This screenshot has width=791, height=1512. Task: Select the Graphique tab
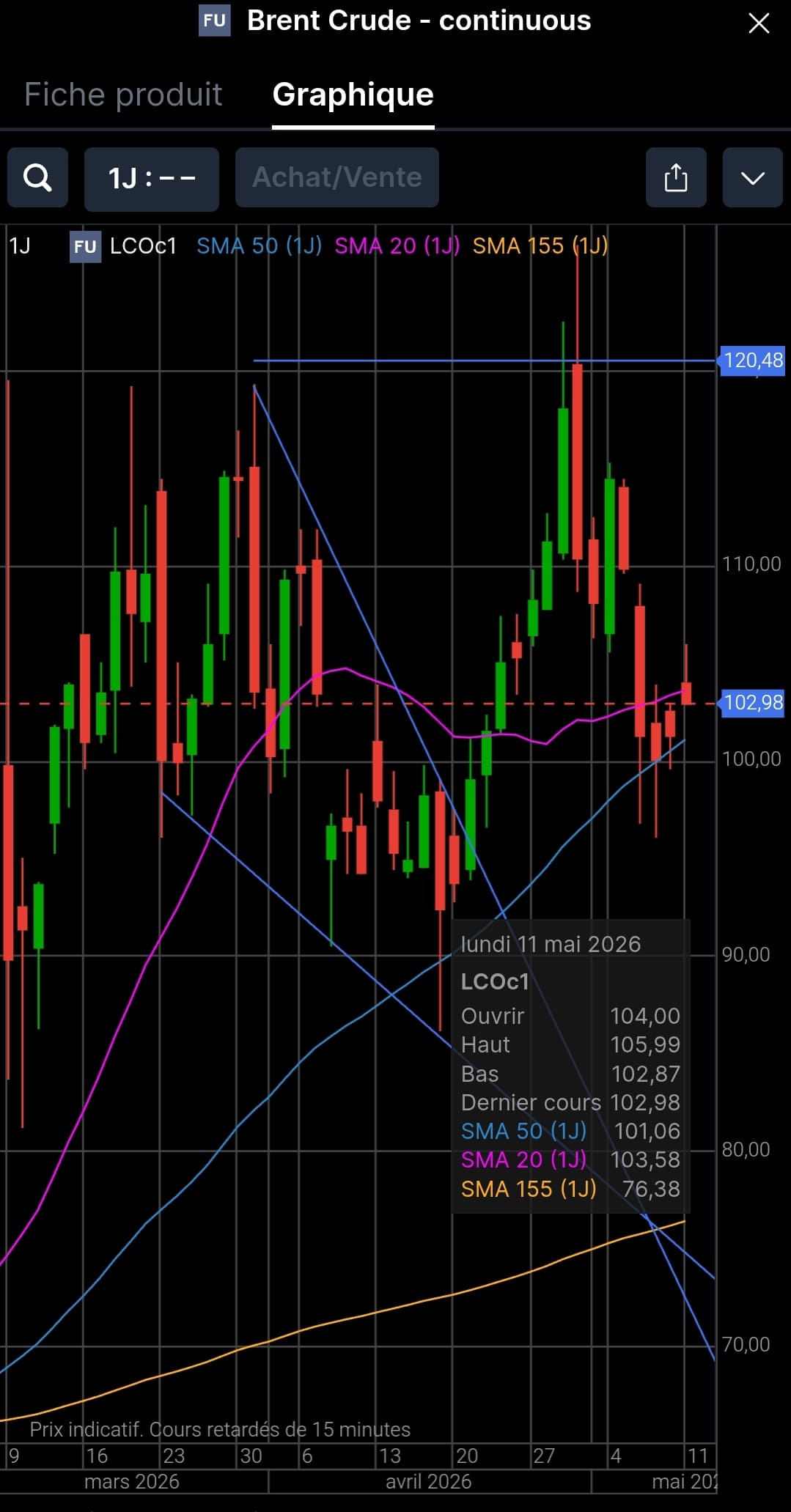[x=353, y=95]
